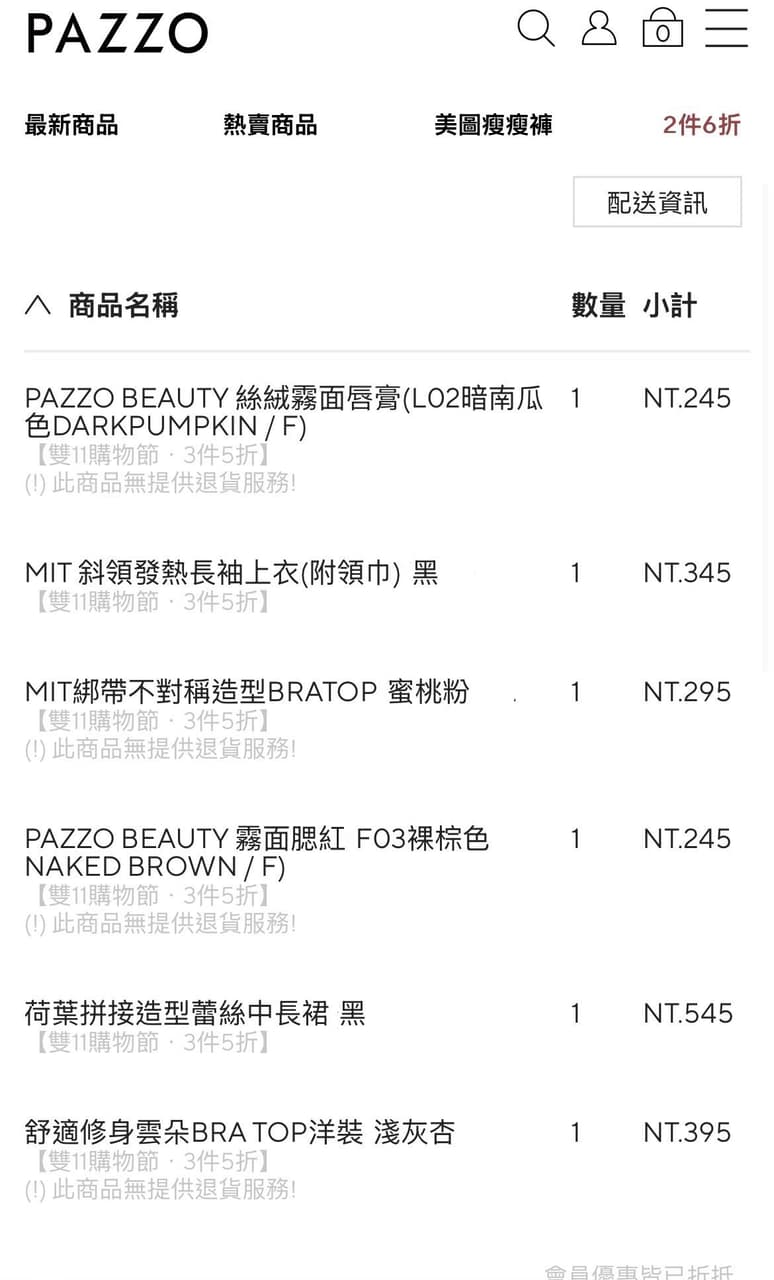Open the 絲絨霧面唇膏 product link

[283, 410]
